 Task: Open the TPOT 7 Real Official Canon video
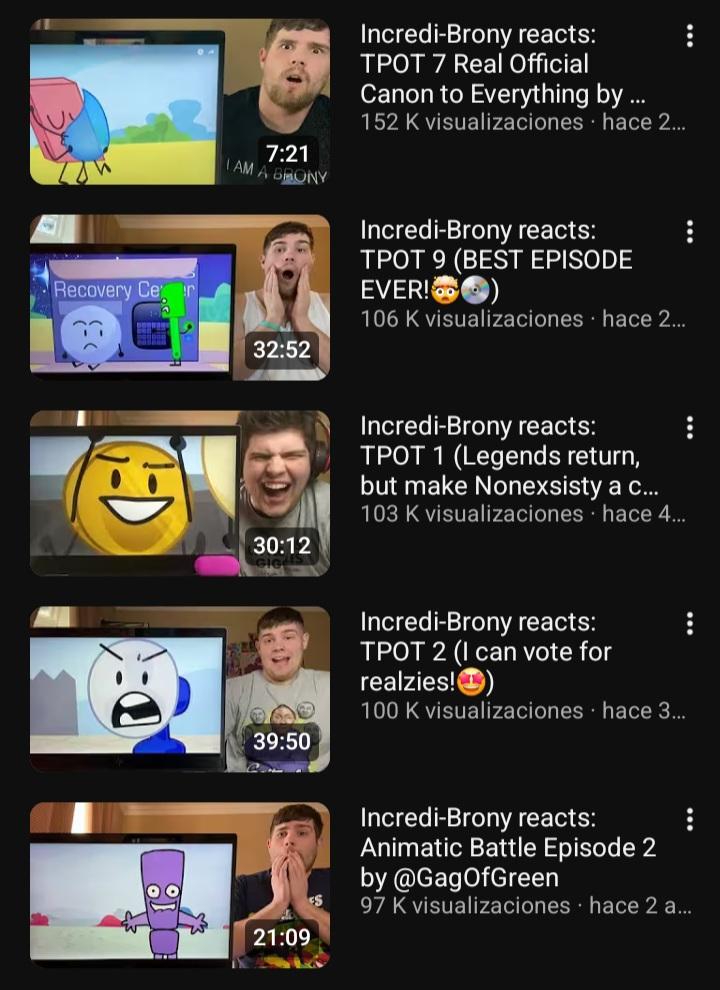[180, 101]
